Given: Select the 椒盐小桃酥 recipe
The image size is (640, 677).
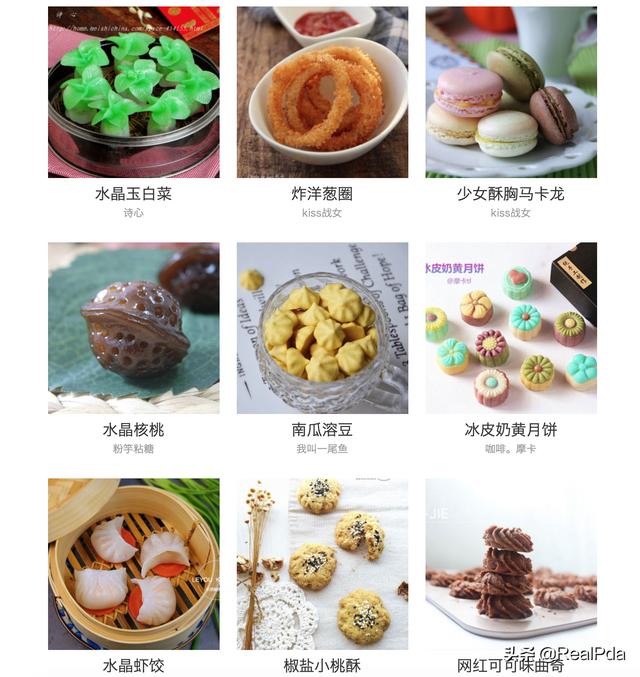Looking at the screenshot, I should 322,563.
